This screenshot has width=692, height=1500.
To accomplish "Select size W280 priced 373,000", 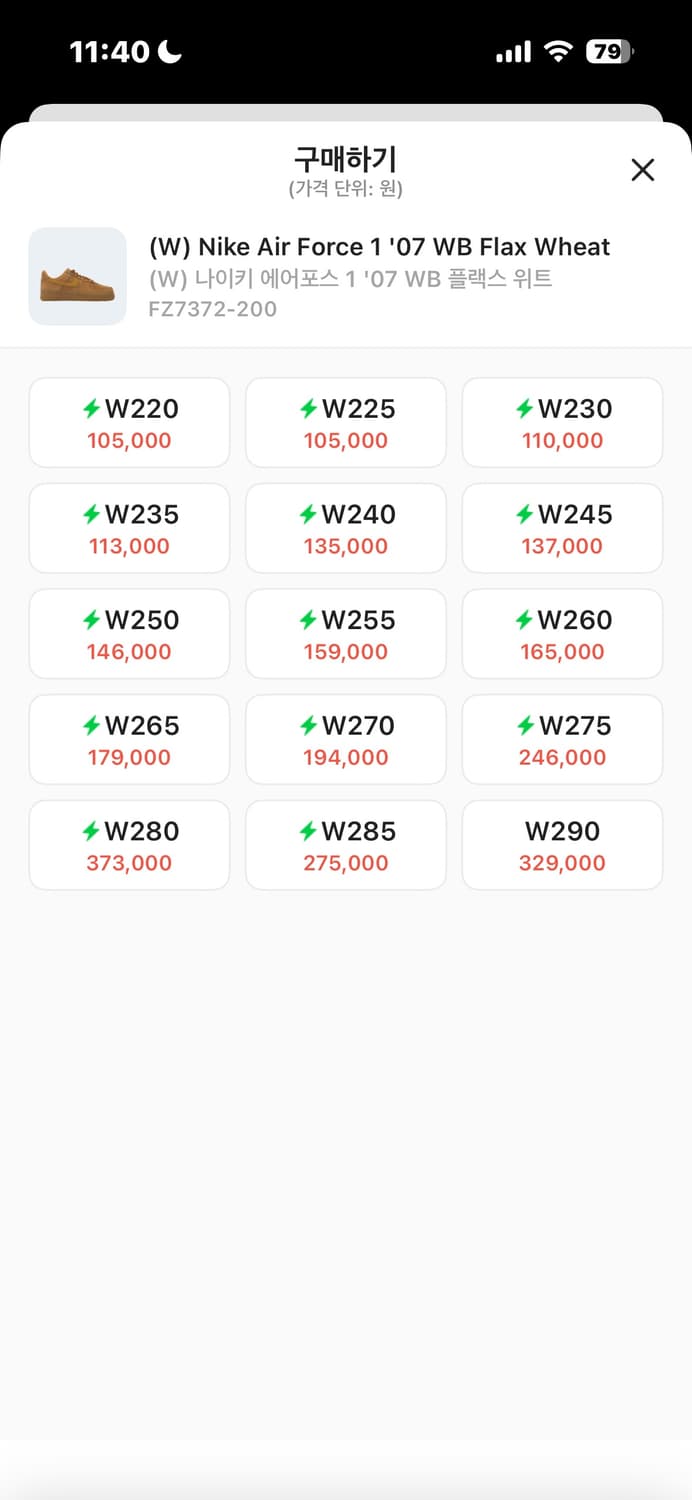I will pos(129,845).
